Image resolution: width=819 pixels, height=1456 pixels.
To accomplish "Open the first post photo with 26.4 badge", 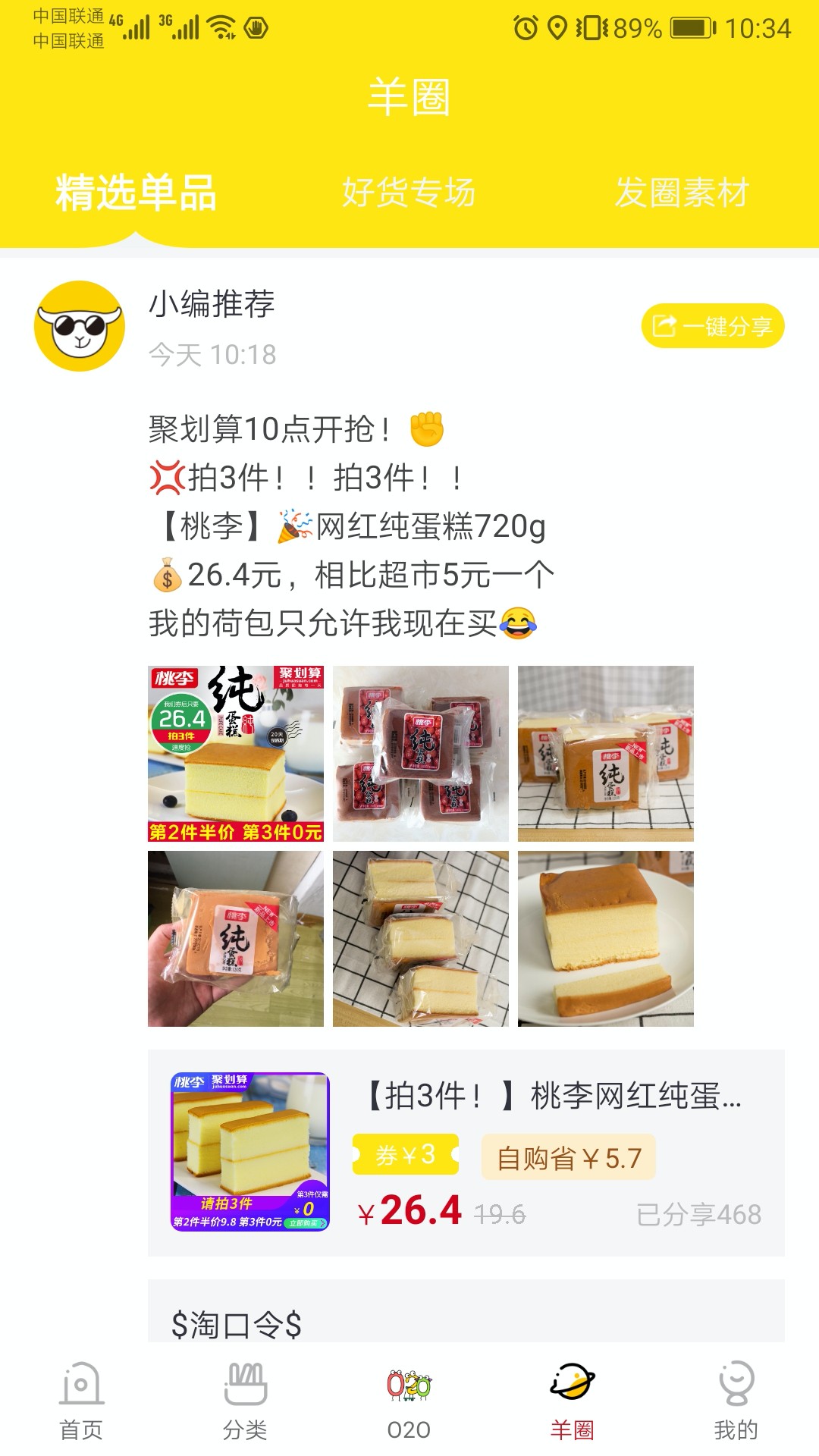I will [x=236, y=754].
